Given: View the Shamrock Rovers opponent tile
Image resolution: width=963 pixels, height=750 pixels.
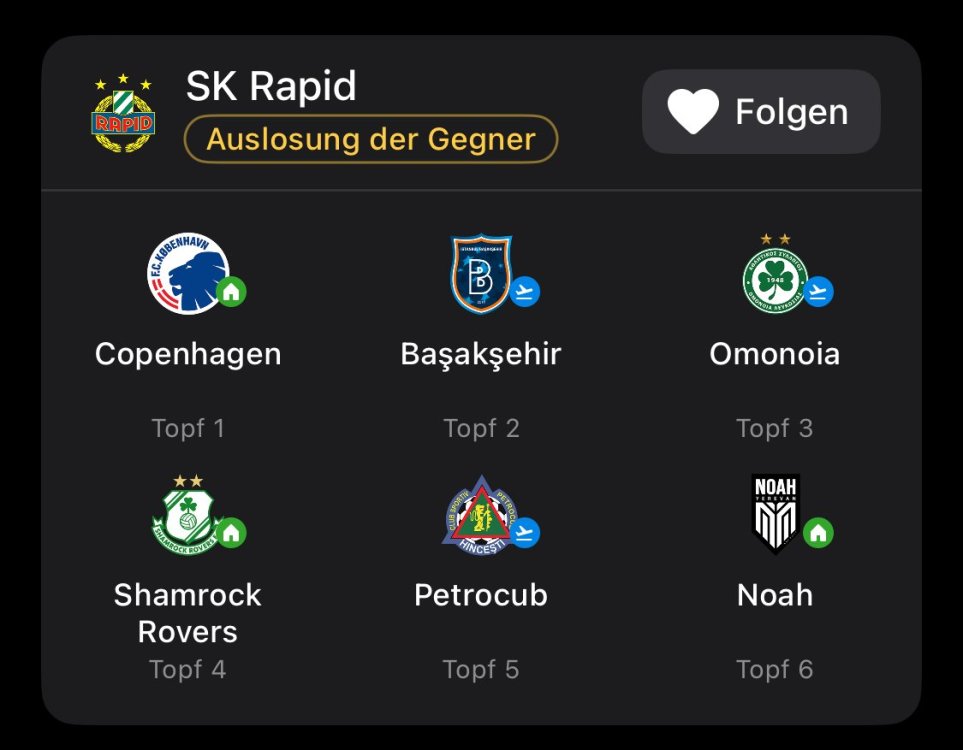Looking at the screenshot, I should pos(188,570).
